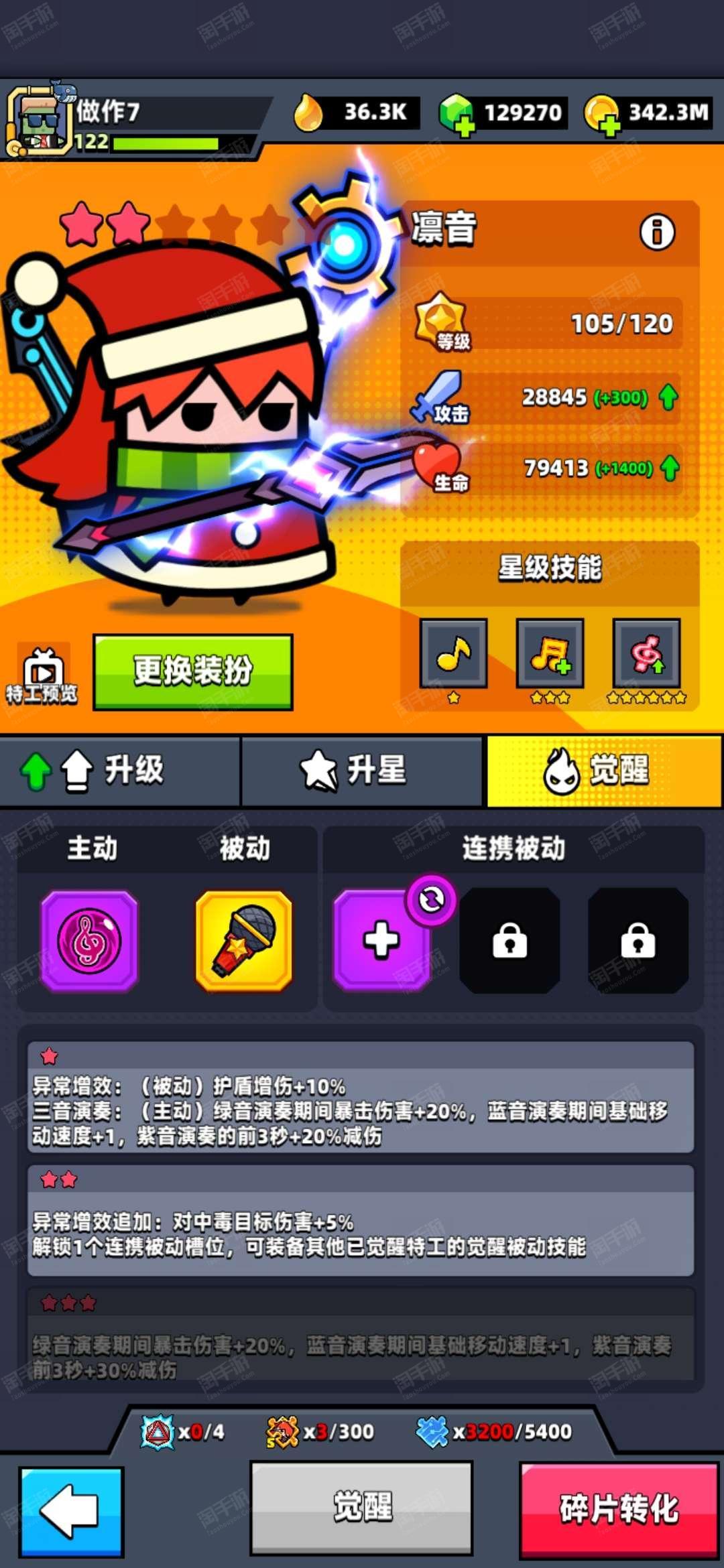Image resolution: width=724 pixels, height=1568 pixels.
Task: Tap the first locked 连携被动 slot
Action: (509, 940)
